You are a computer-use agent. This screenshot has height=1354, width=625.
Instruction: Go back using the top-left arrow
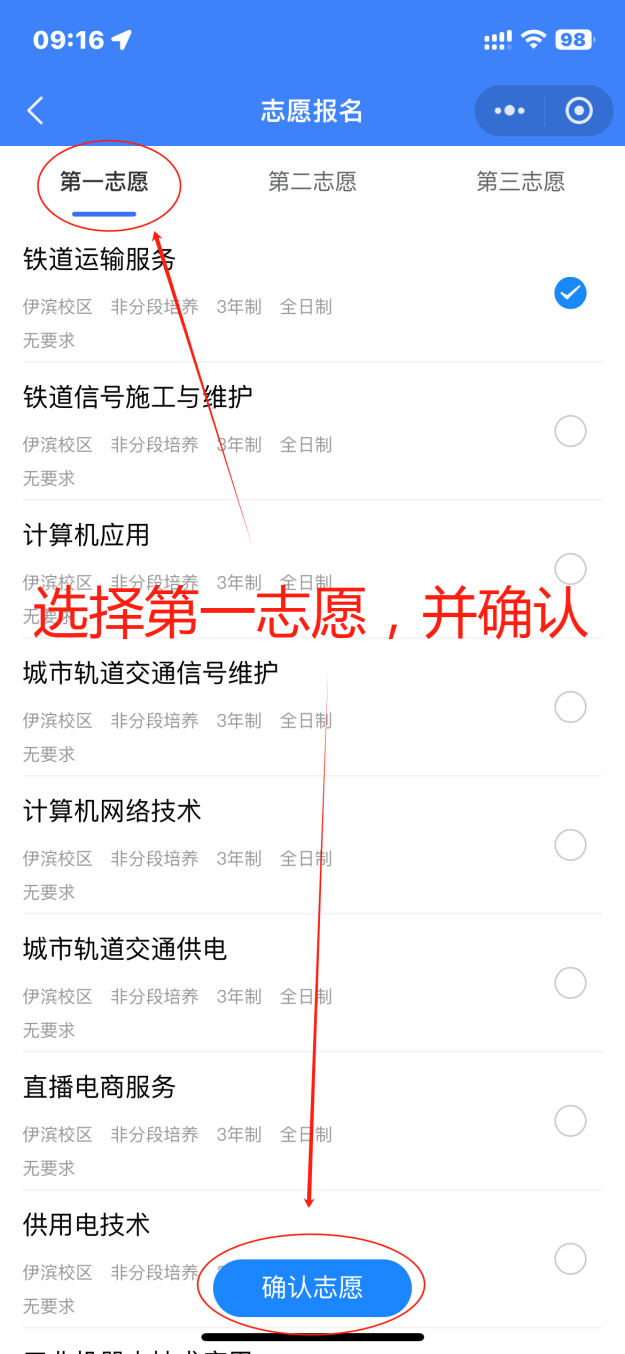click(36, 110)
